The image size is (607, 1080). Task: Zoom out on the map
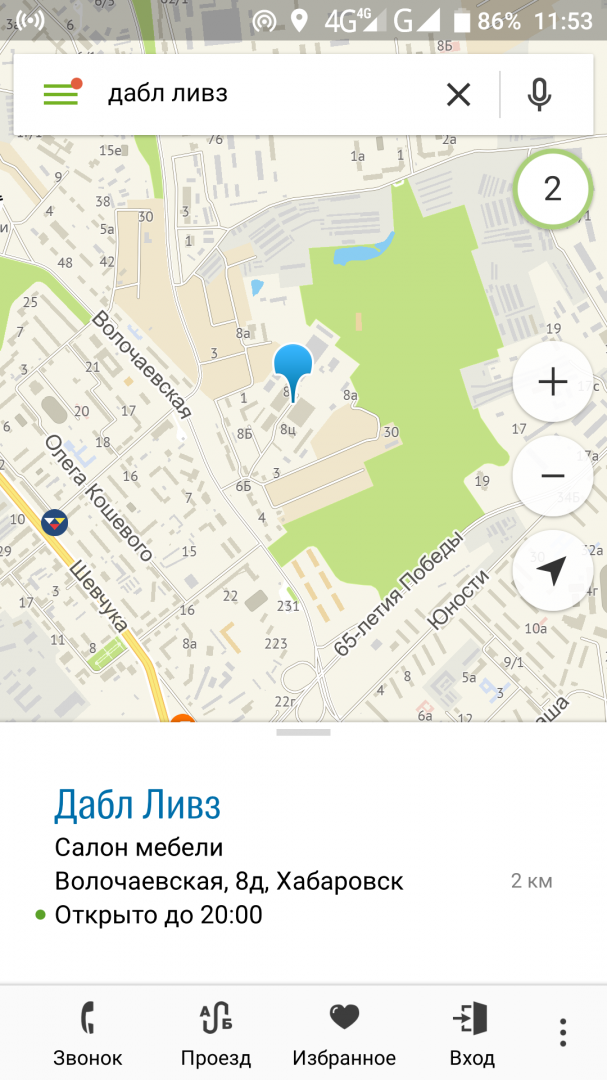552,476
